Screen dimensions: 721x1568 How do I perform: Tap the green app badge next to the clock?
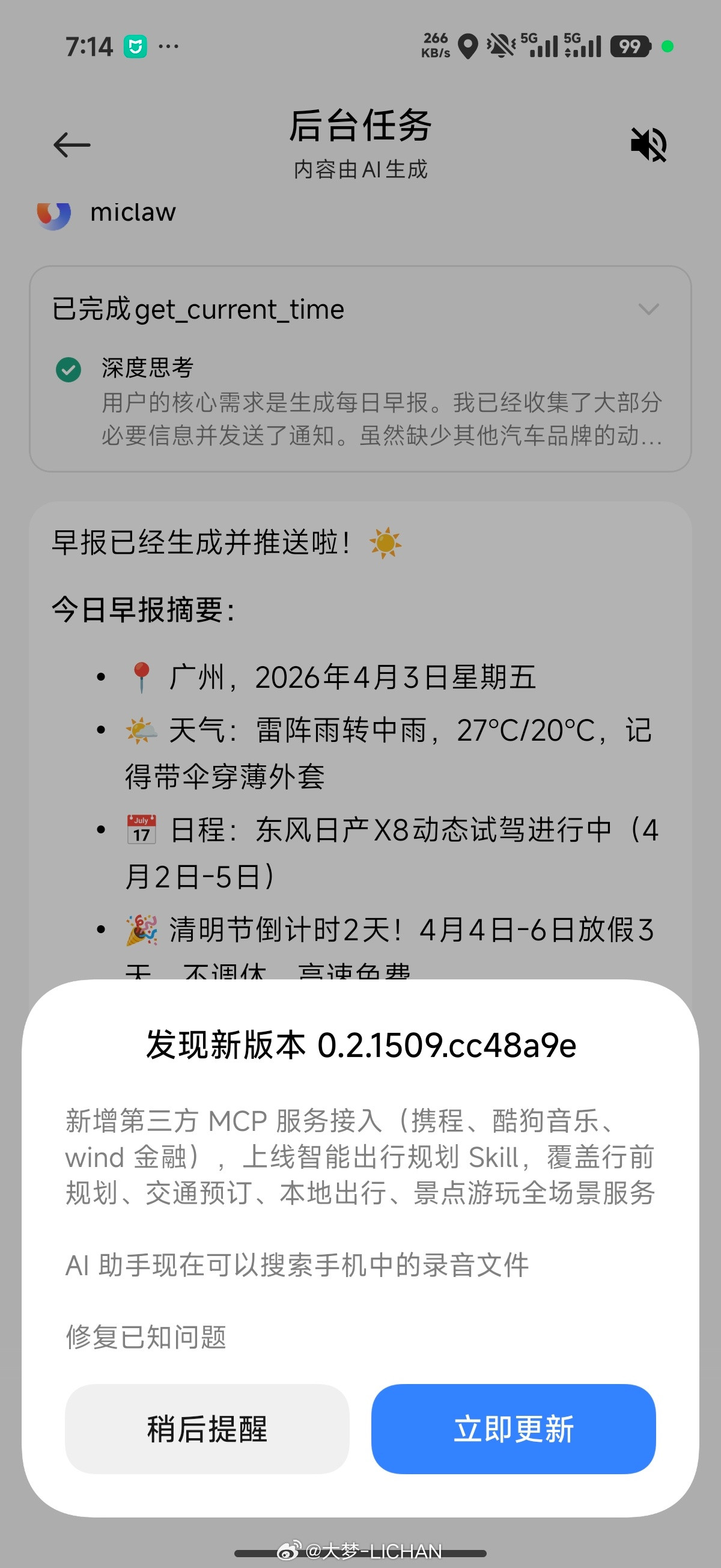[135, 45]
